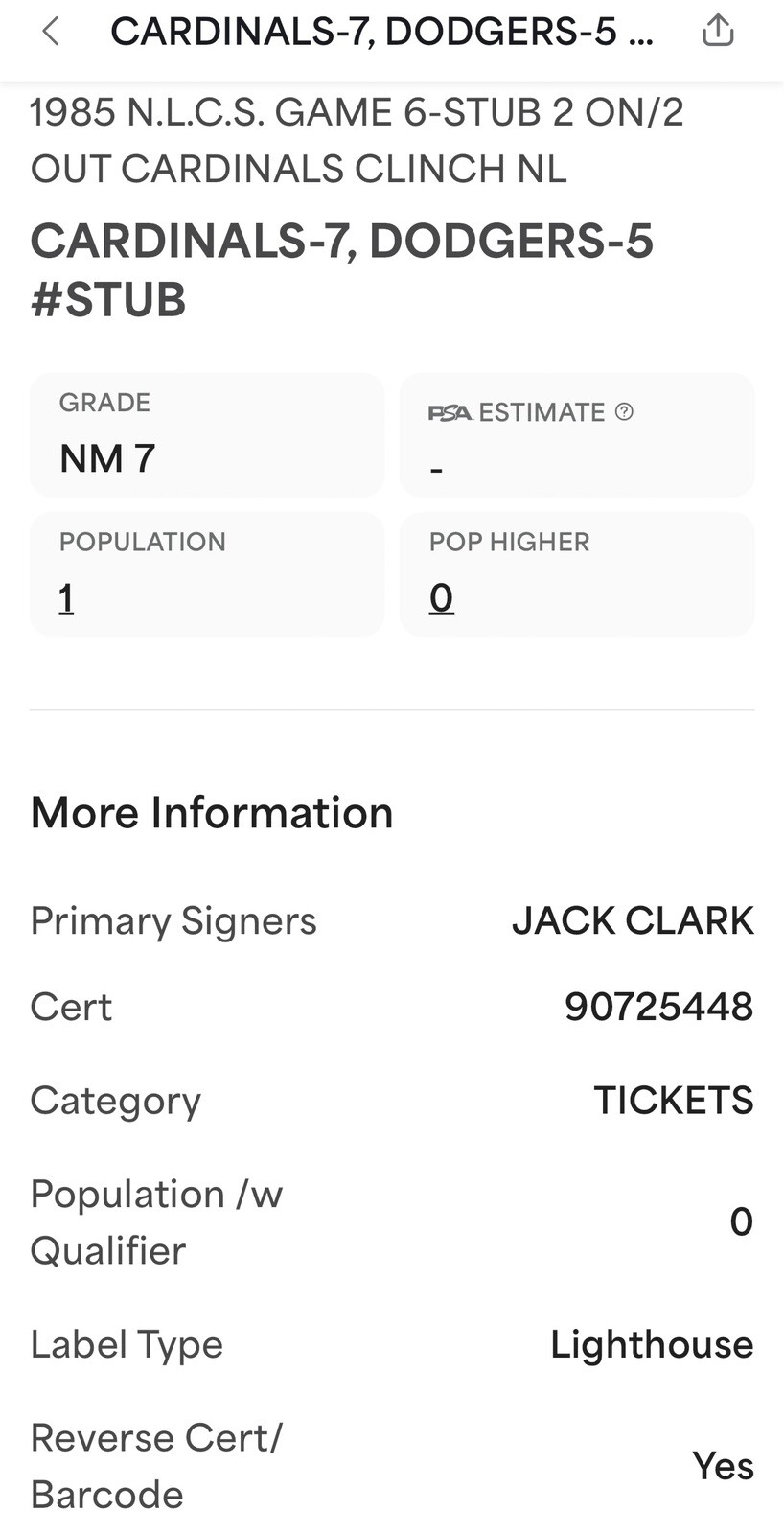Share this certified ticket stub
The height and width of the screenshot is (1534, 784).
[x=717, y=32]
